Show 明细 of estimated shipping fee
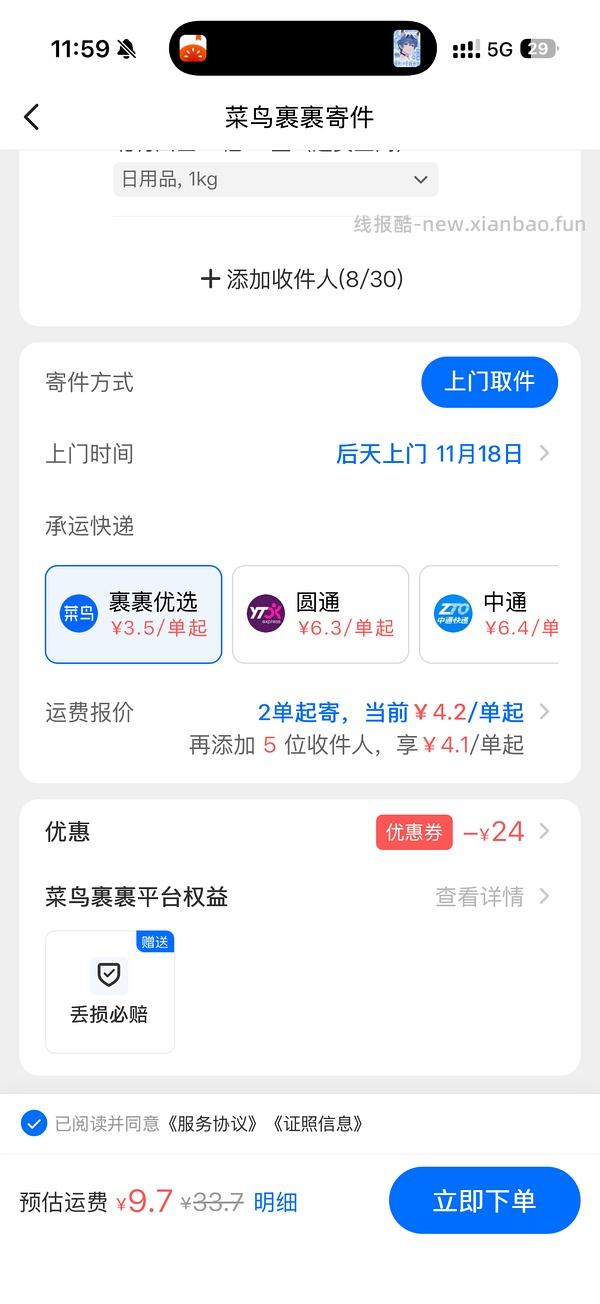Viewport: 600px width, 1304px height. (x=275, y=1202)
